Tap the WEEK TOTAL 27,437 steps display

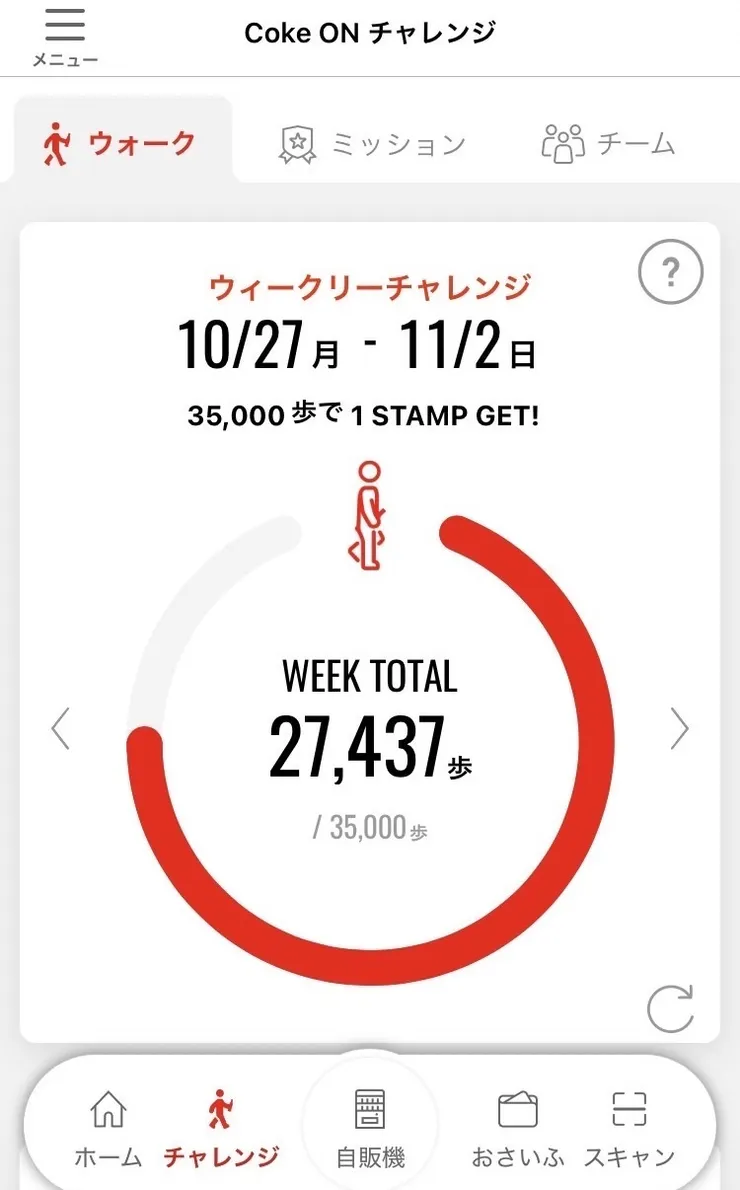[x=371, y=747]
